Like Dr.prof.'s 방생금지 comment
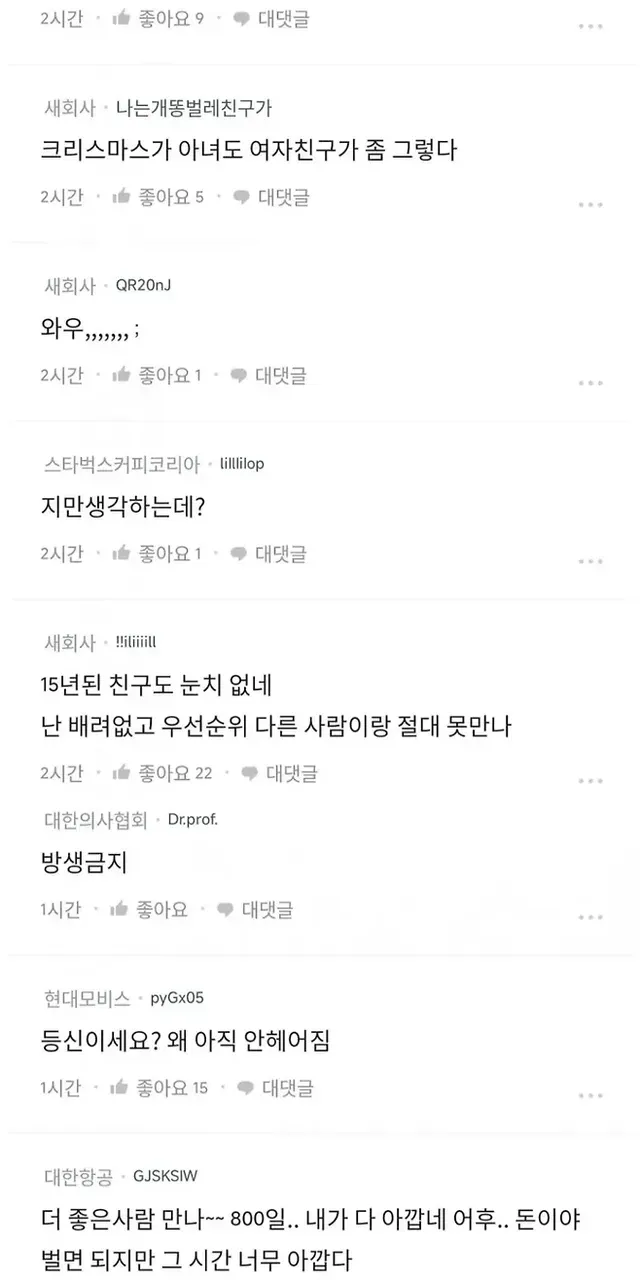Screen dimensions: 640x1280 [x=149, y=910]
